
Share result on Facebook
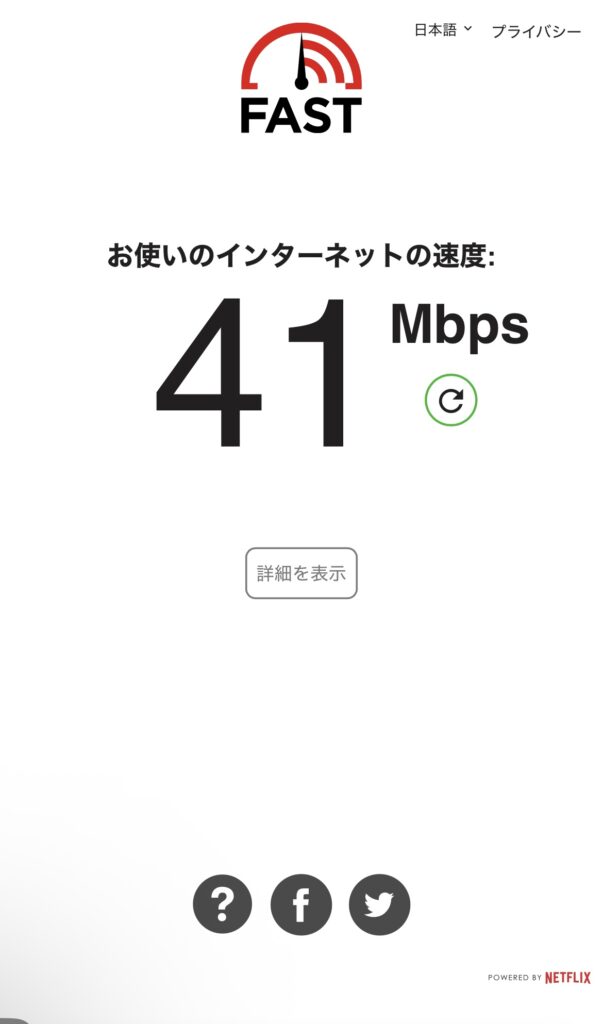pos(301,904)
